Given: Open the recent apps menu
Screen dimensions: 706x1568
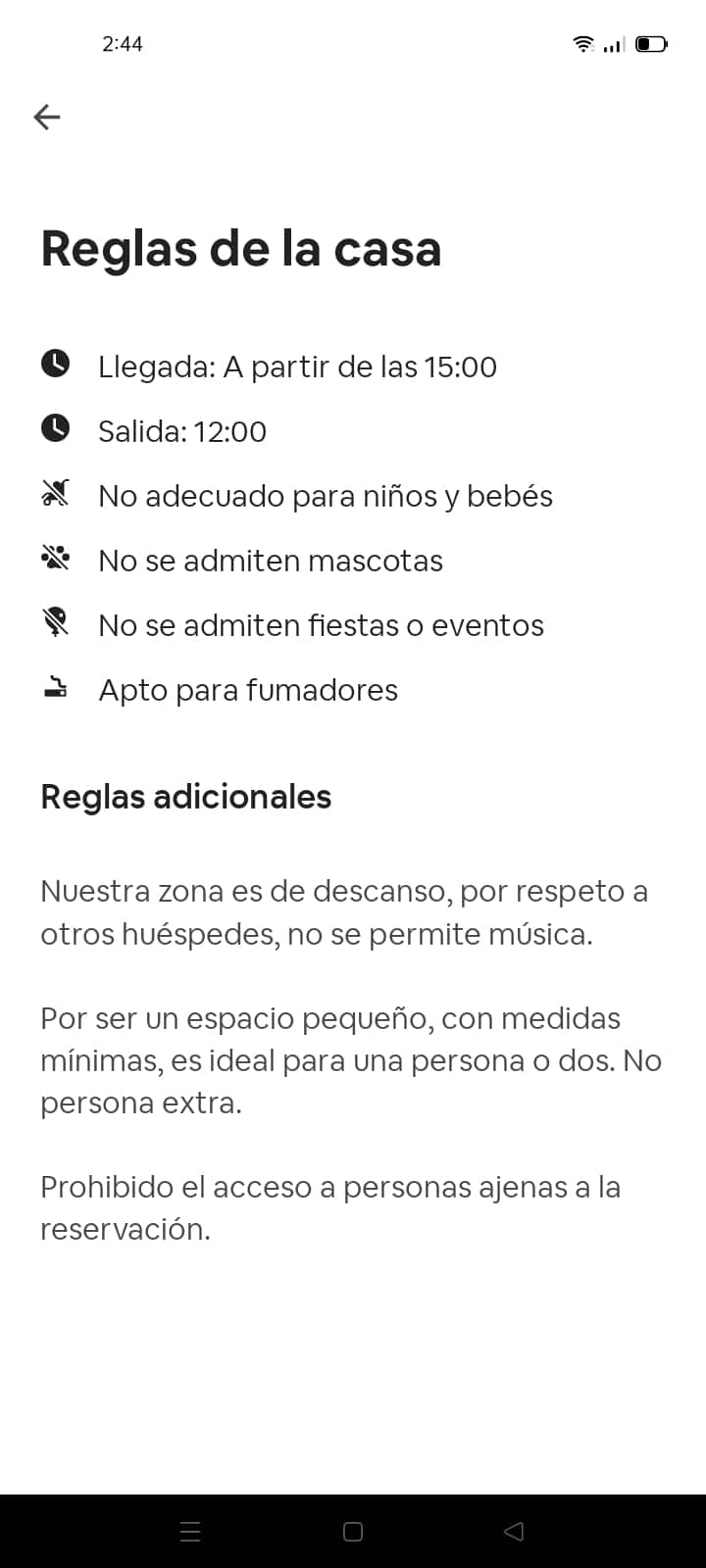Looking at the screenshot, I should 191,1531.
